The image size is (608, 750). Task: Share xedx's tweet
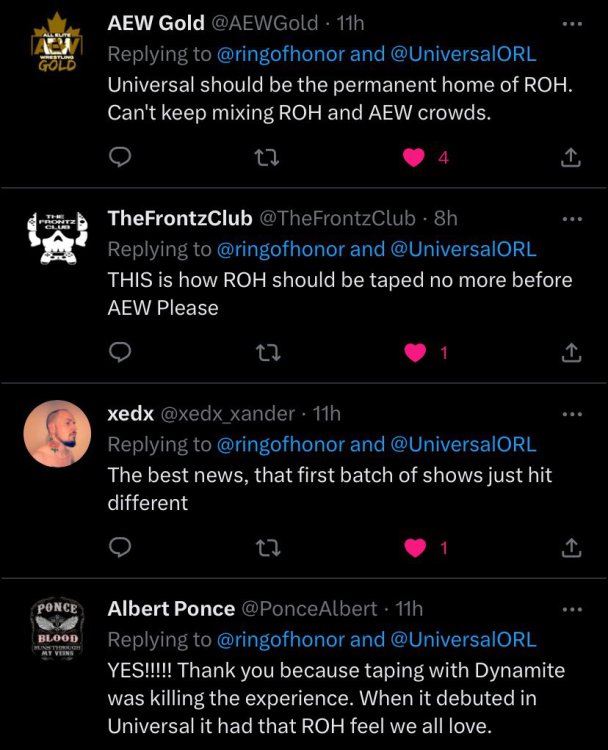[x=571, y=547]
